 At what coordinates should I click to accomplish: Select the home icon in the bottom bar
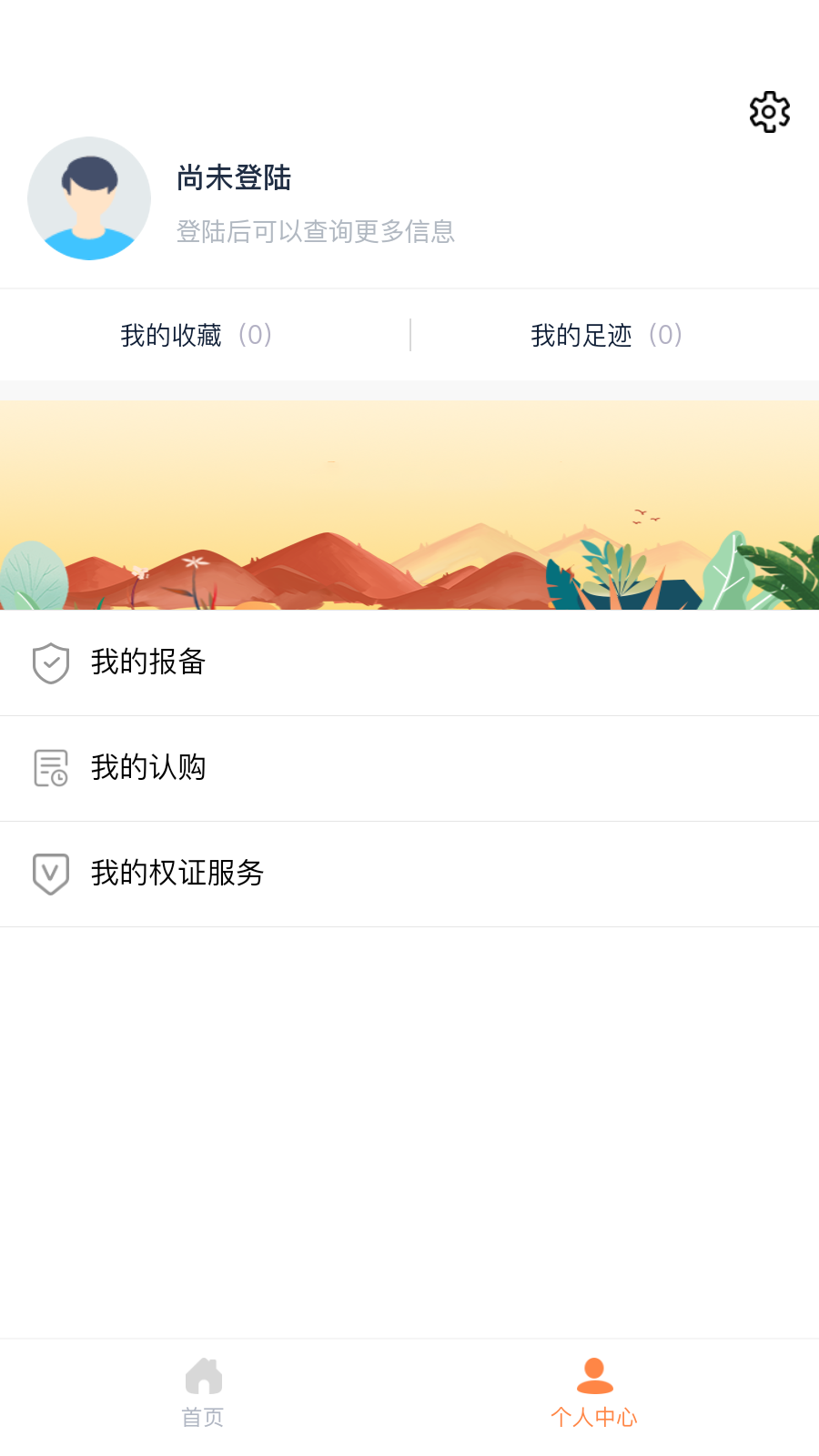pyautogui.click(x=203, y=1377)
